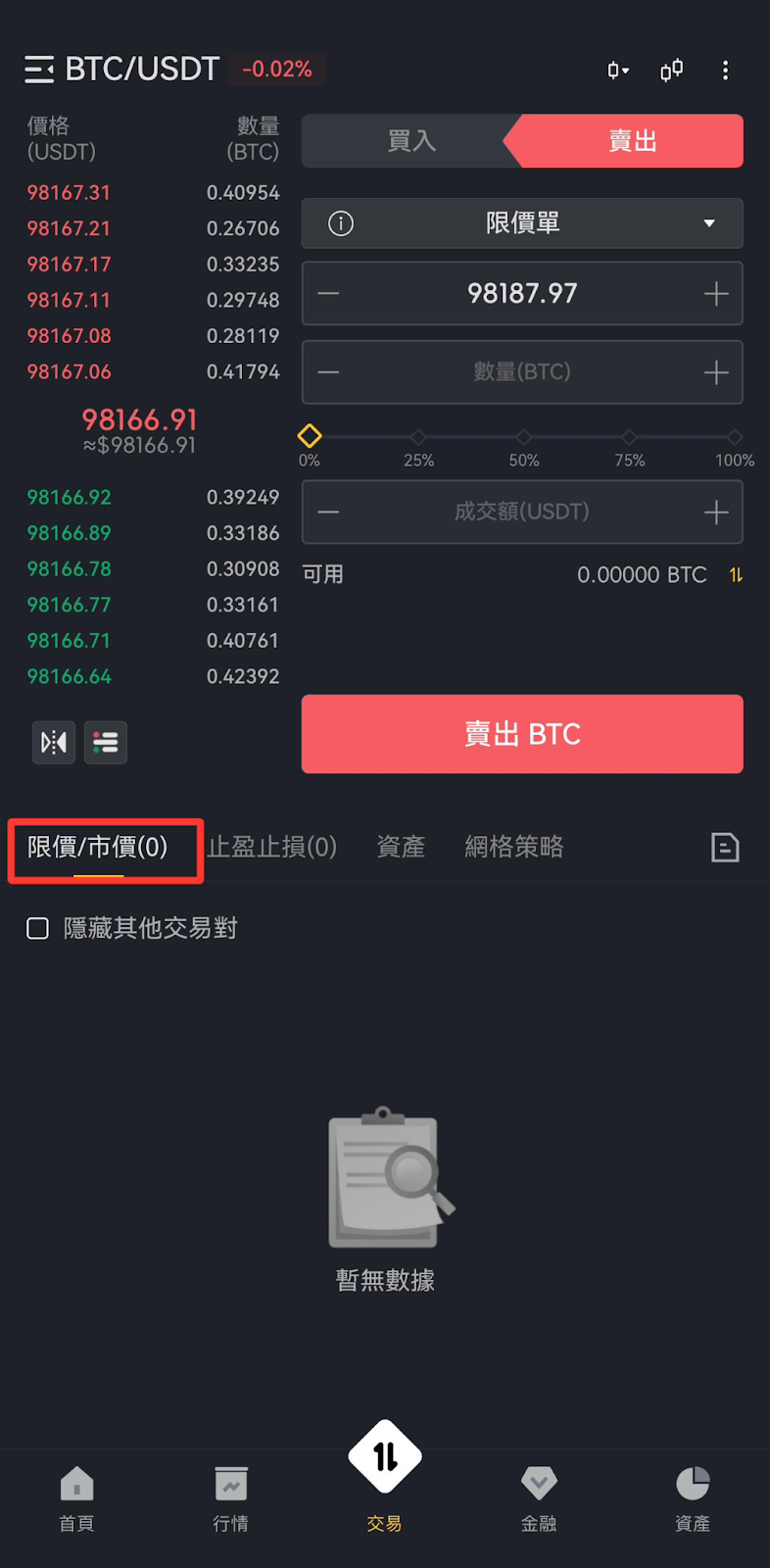Open the three-dot overflow menu
This screenshot has height=1568, width=770.
click(x=725, y=70)
